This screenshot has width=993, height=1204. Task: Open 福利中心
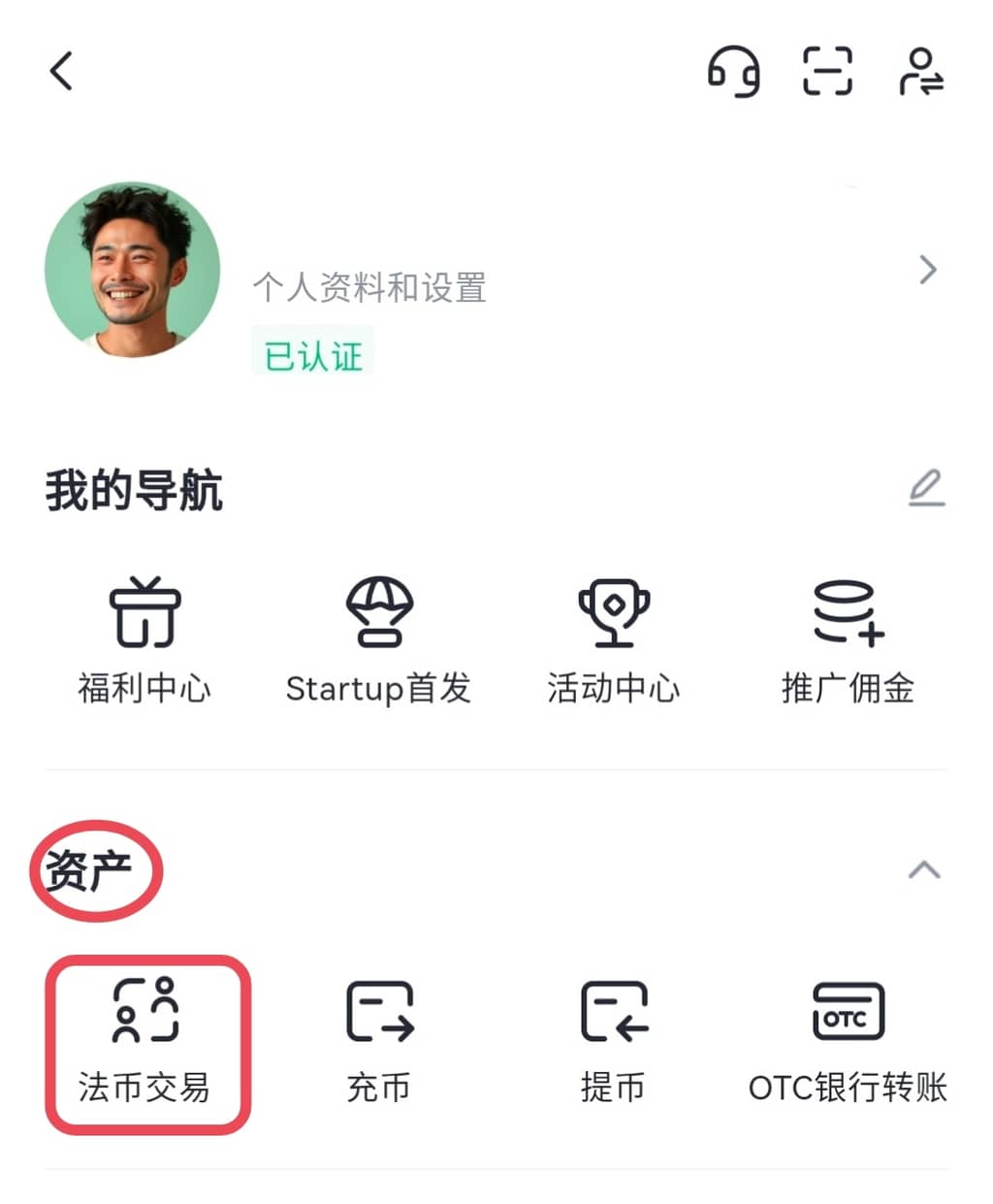[144, 640]
